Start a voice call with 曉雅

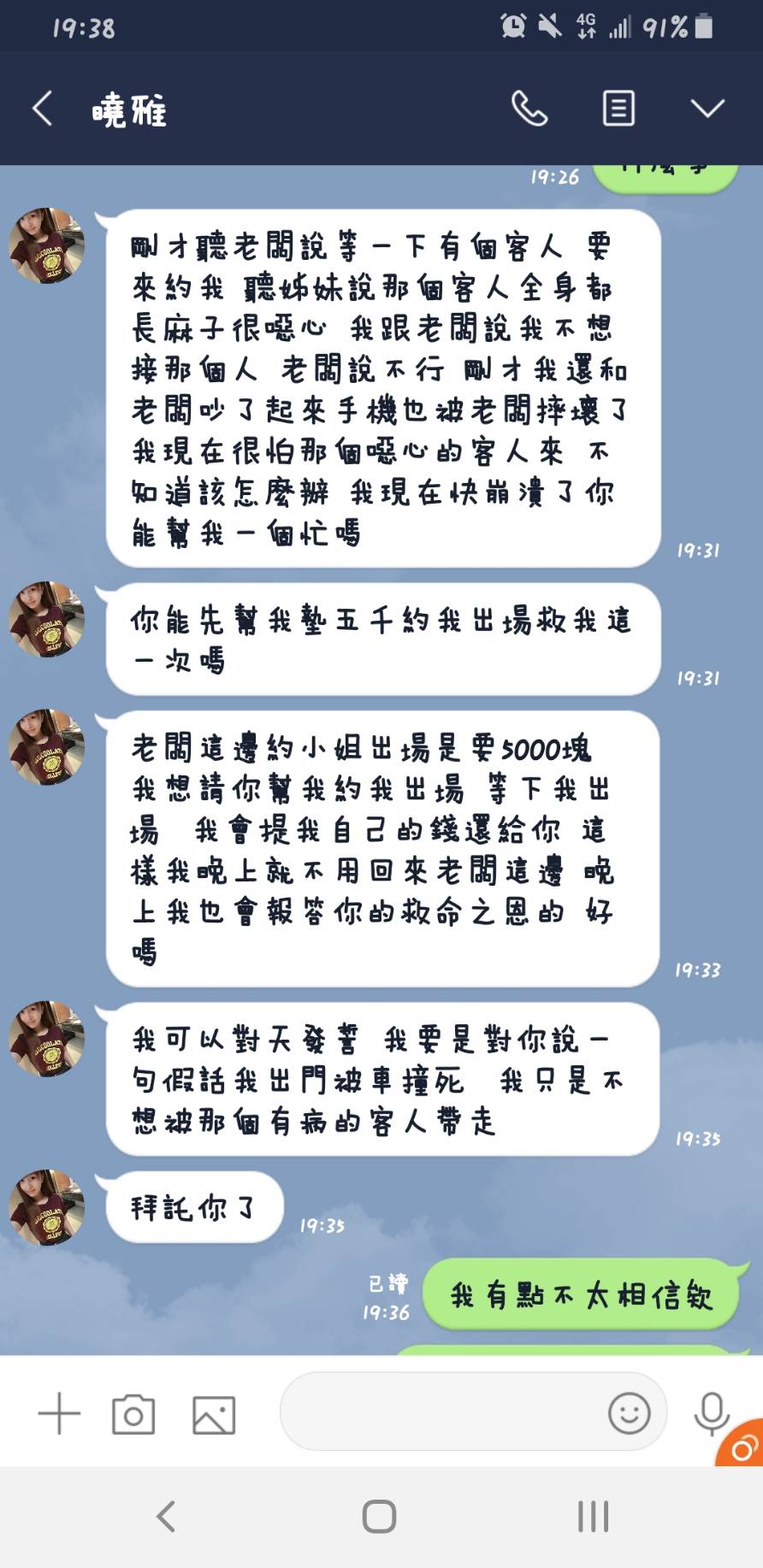coord(529,109)
